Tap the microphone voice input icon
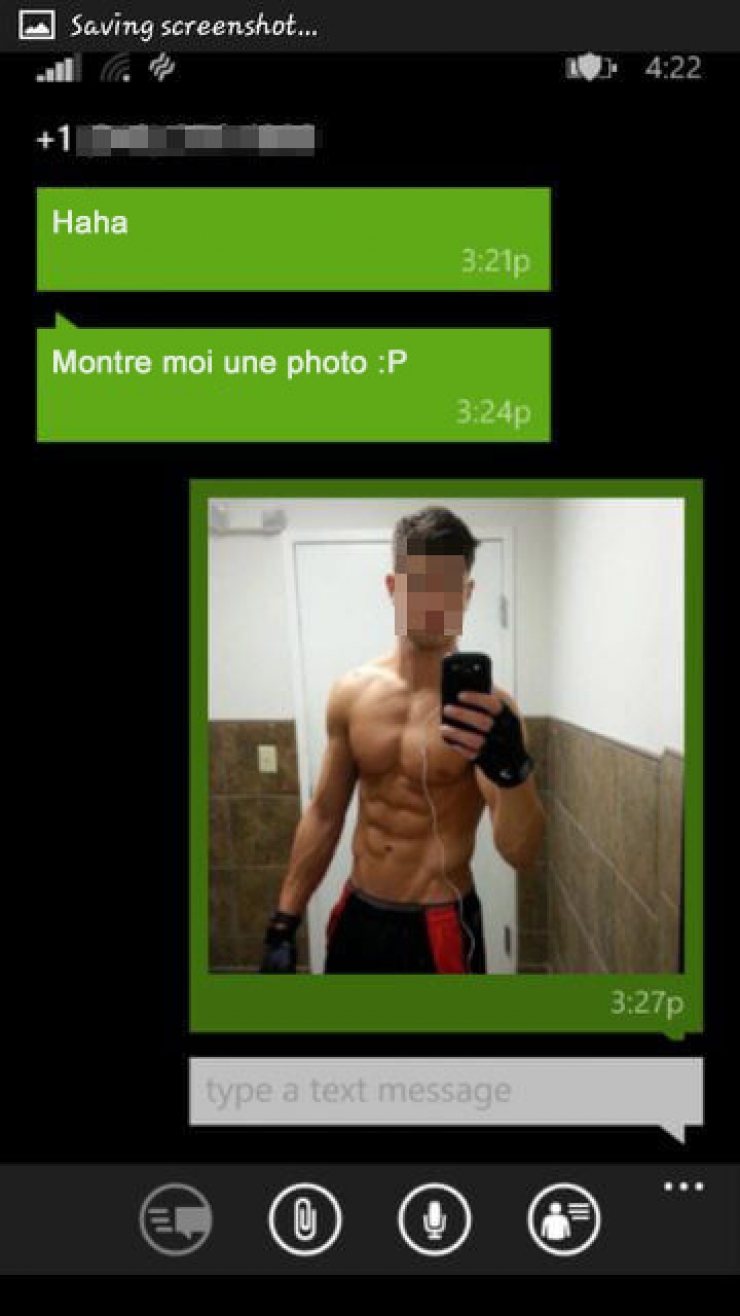740x1316 pixels. 434,1219
